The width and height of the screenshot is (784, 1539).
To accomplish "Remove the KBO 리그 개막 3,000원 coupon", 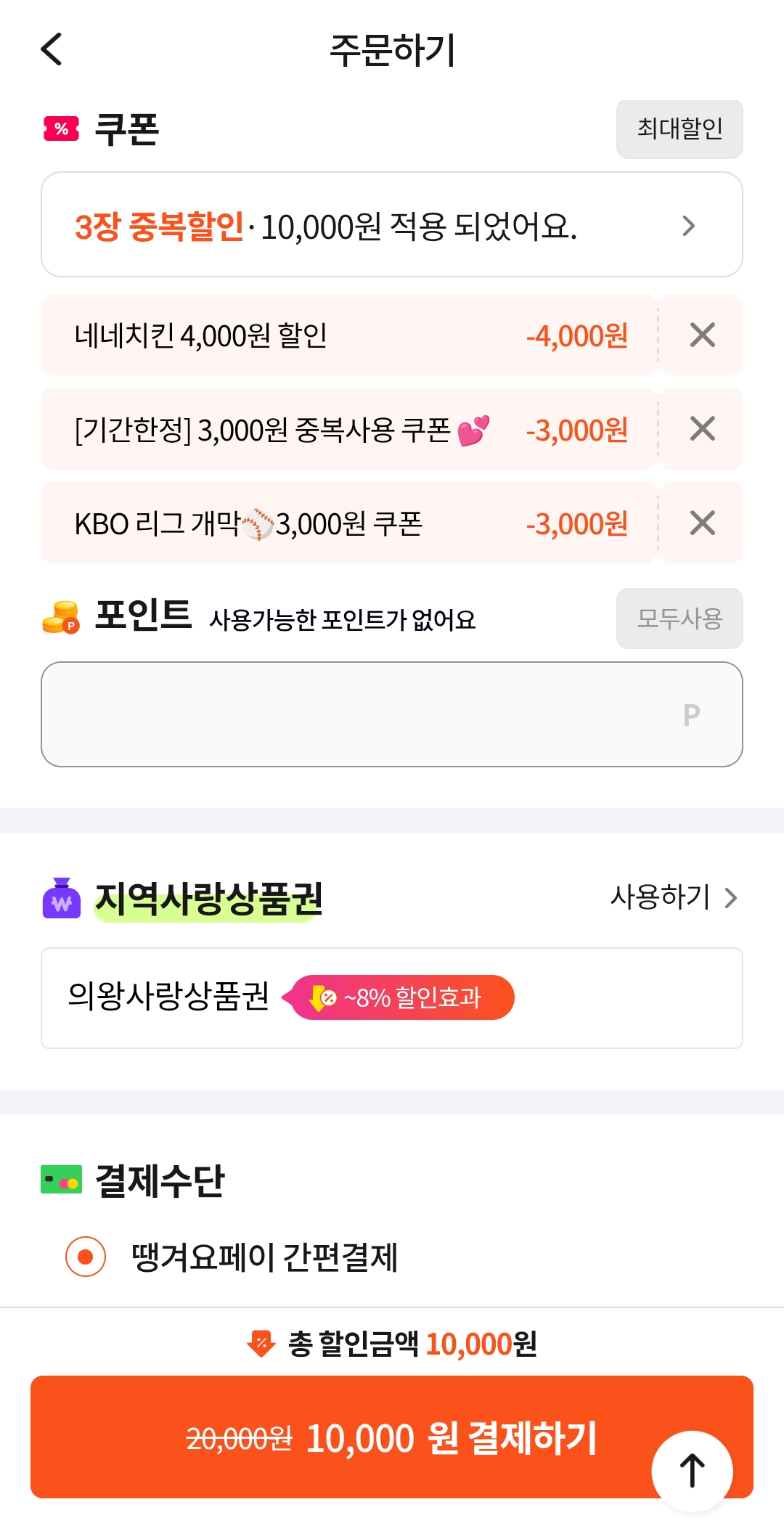I will click(702, 523).
